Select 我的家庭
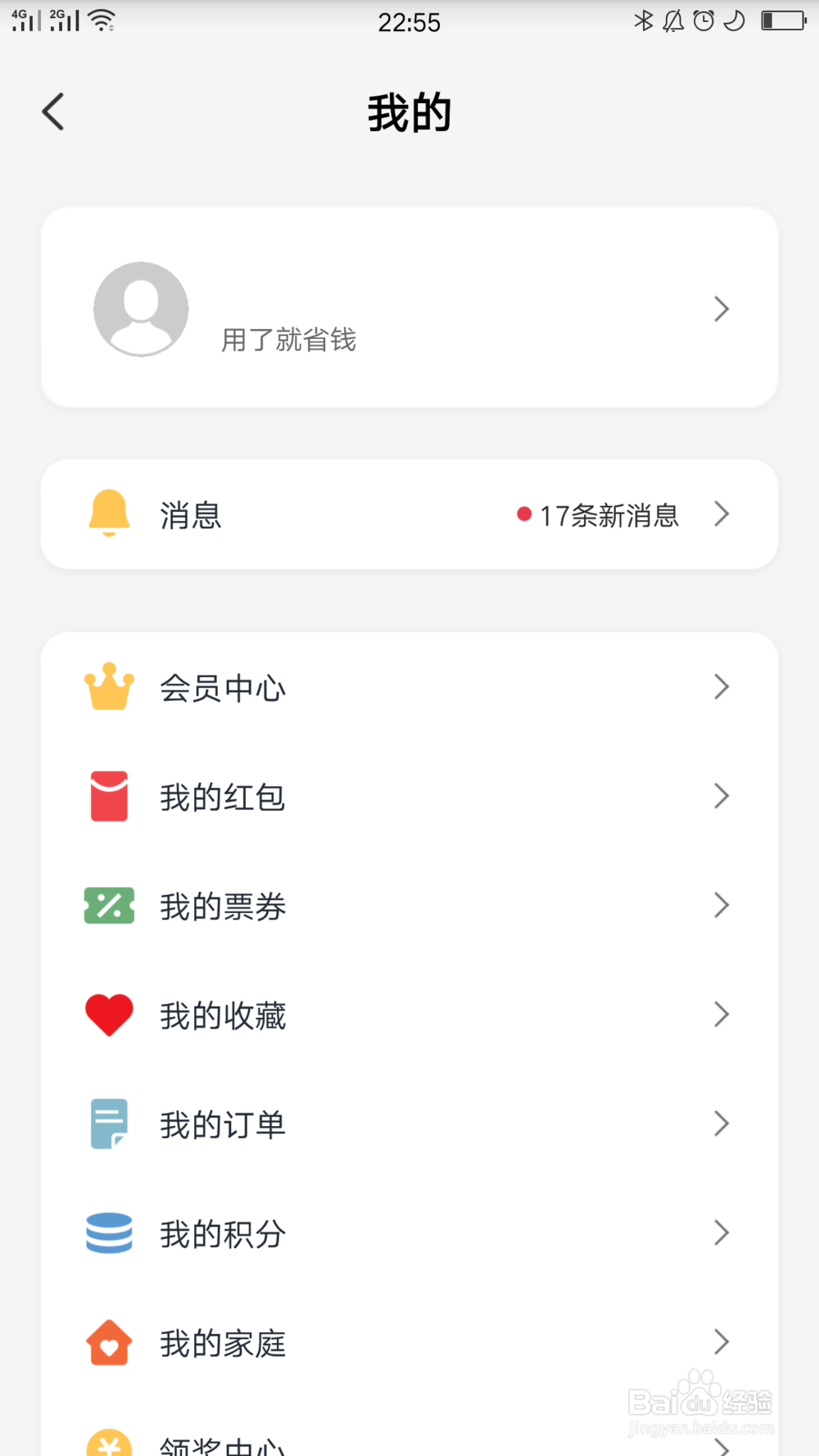Image resolution: width=819 pixels, height=1456 pixels. (x=409, y=1342)
